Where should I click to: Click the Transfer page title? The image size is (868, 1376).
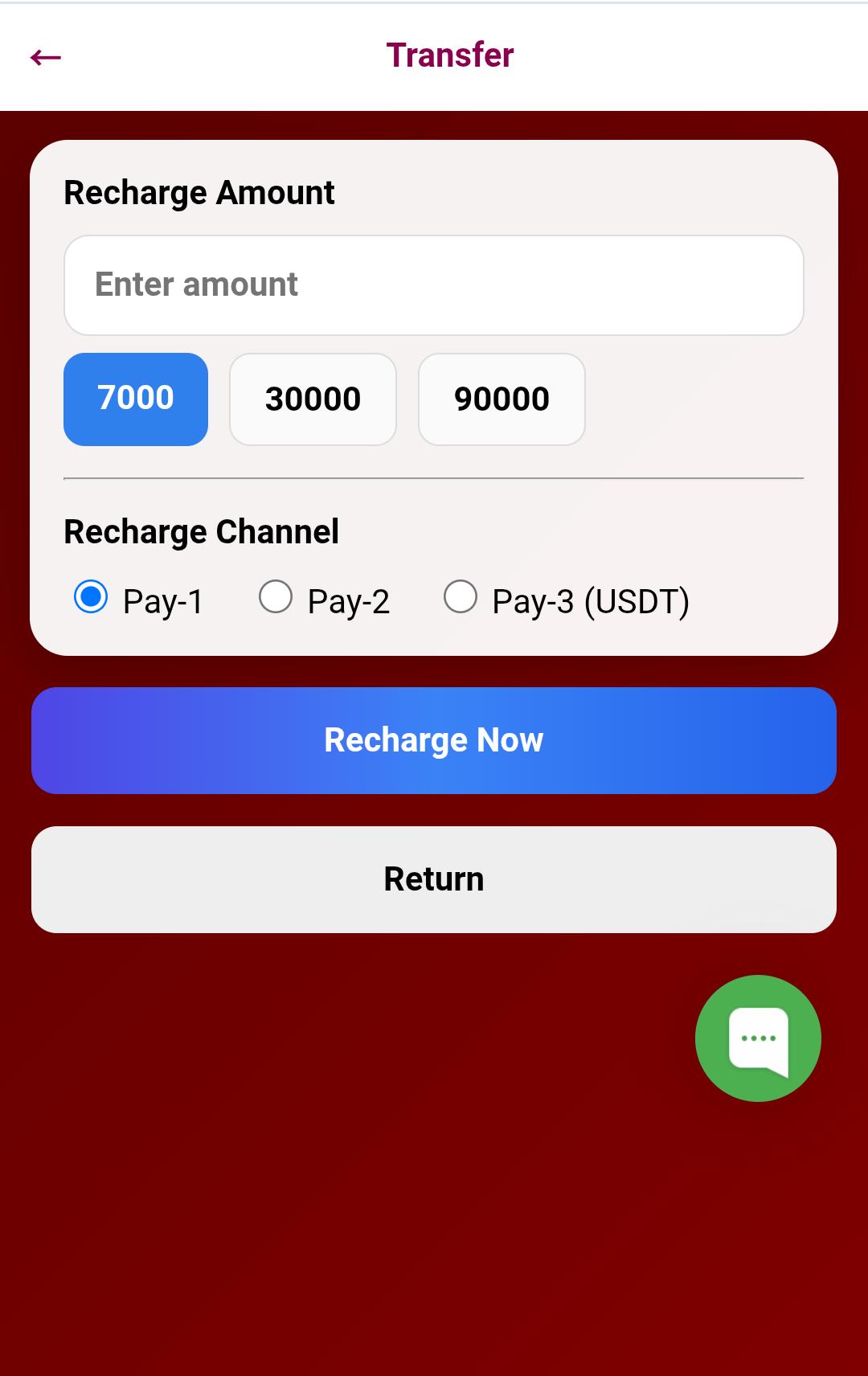click(x=450, y=55)
